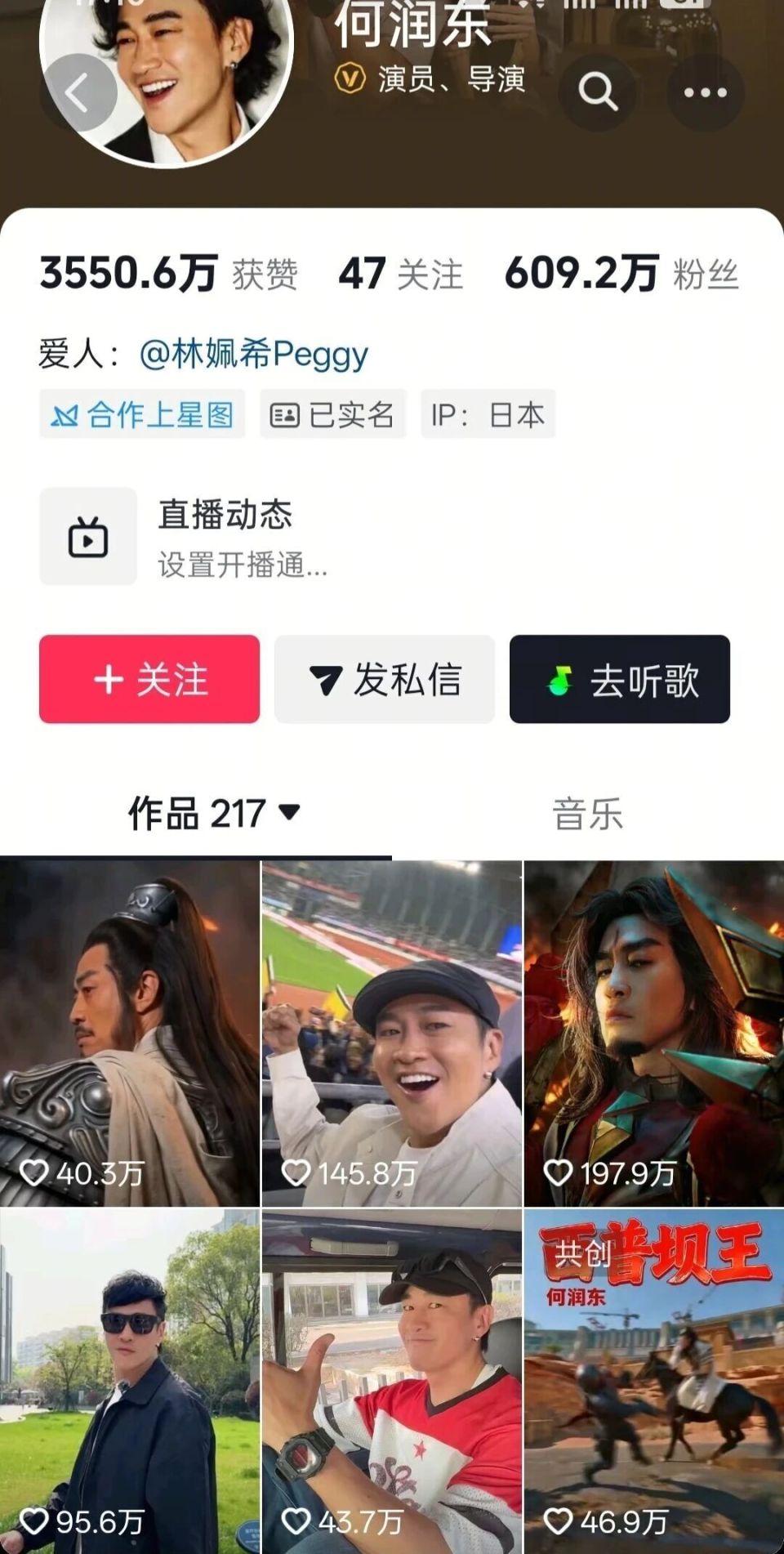Select the 作品 tab

click(x=196, y=812)
